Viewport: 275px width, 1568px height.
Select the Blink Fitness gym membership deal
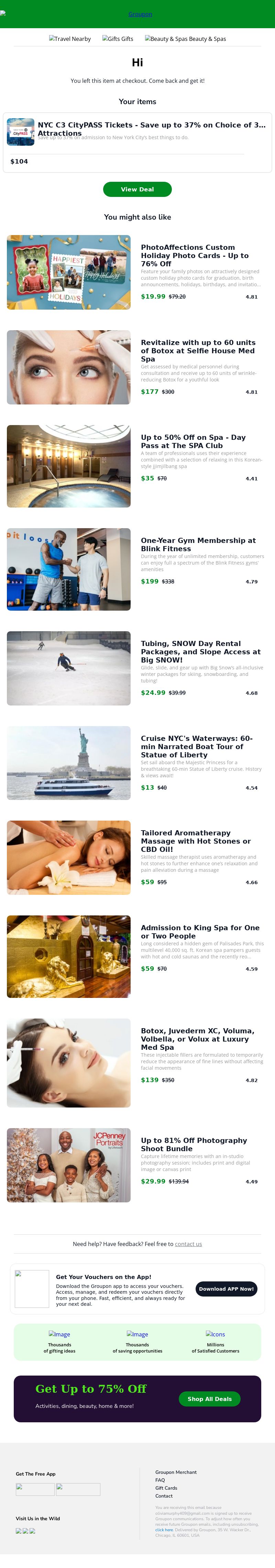tap(198, 544)
